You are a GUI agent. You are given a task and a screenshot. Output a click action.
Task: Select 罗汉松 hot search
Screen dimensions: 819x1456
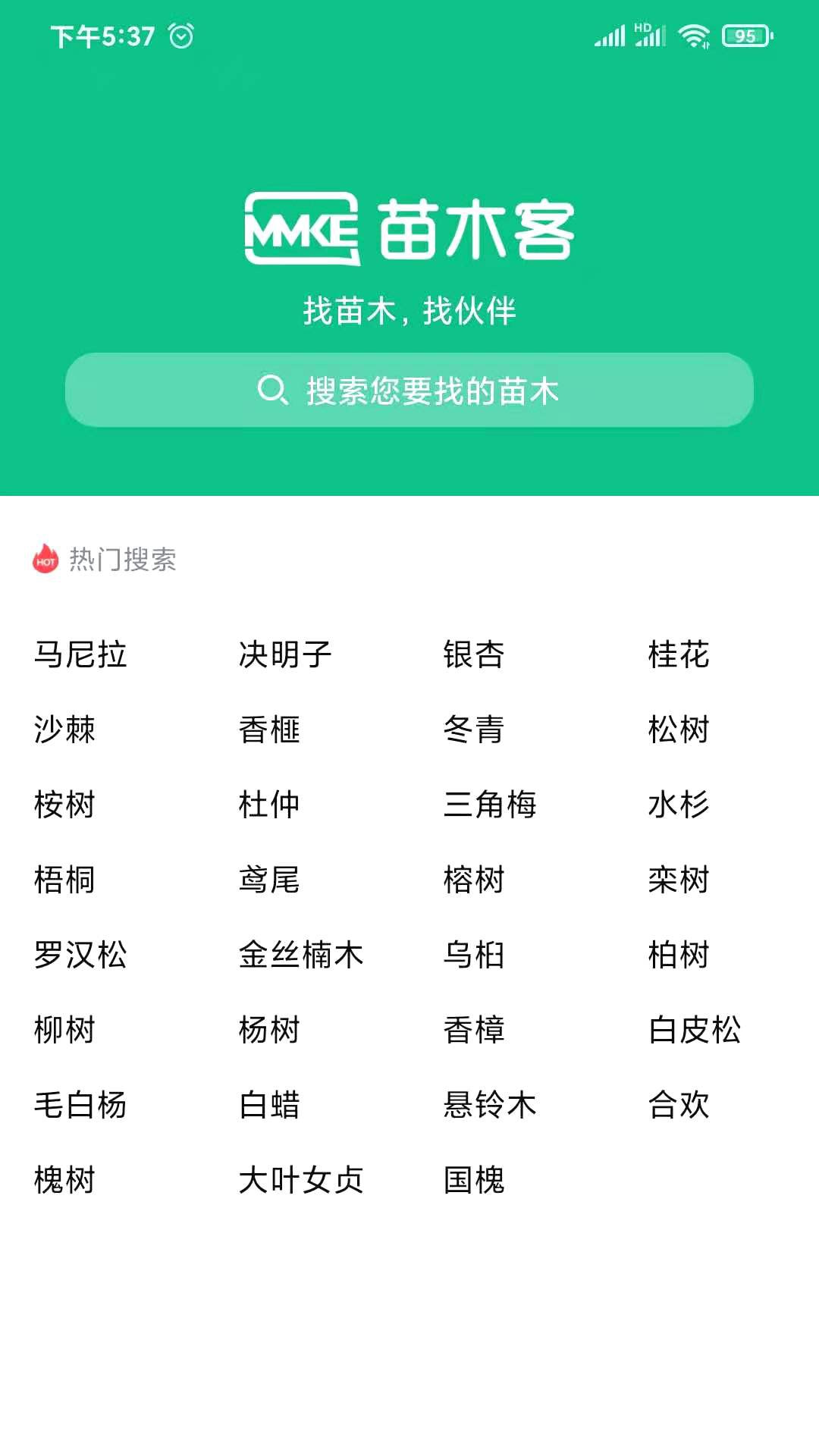(80, 955)
